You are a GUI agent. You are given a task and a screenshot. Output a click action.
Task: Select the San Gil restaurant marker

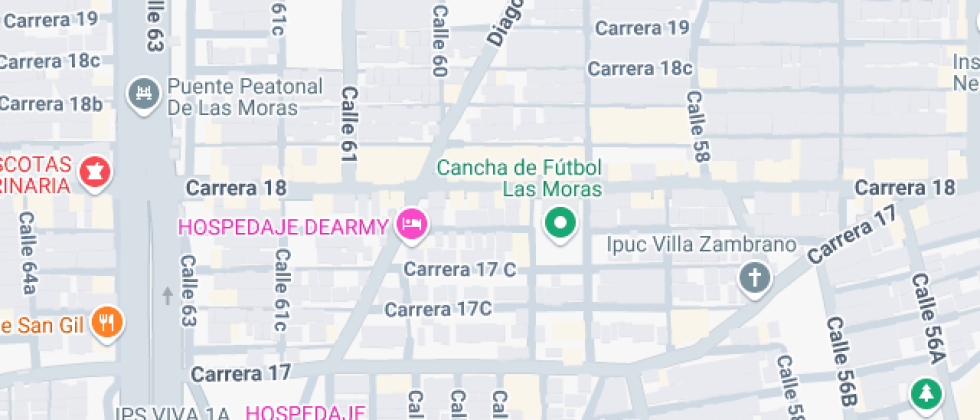click(x=107, y=322)
